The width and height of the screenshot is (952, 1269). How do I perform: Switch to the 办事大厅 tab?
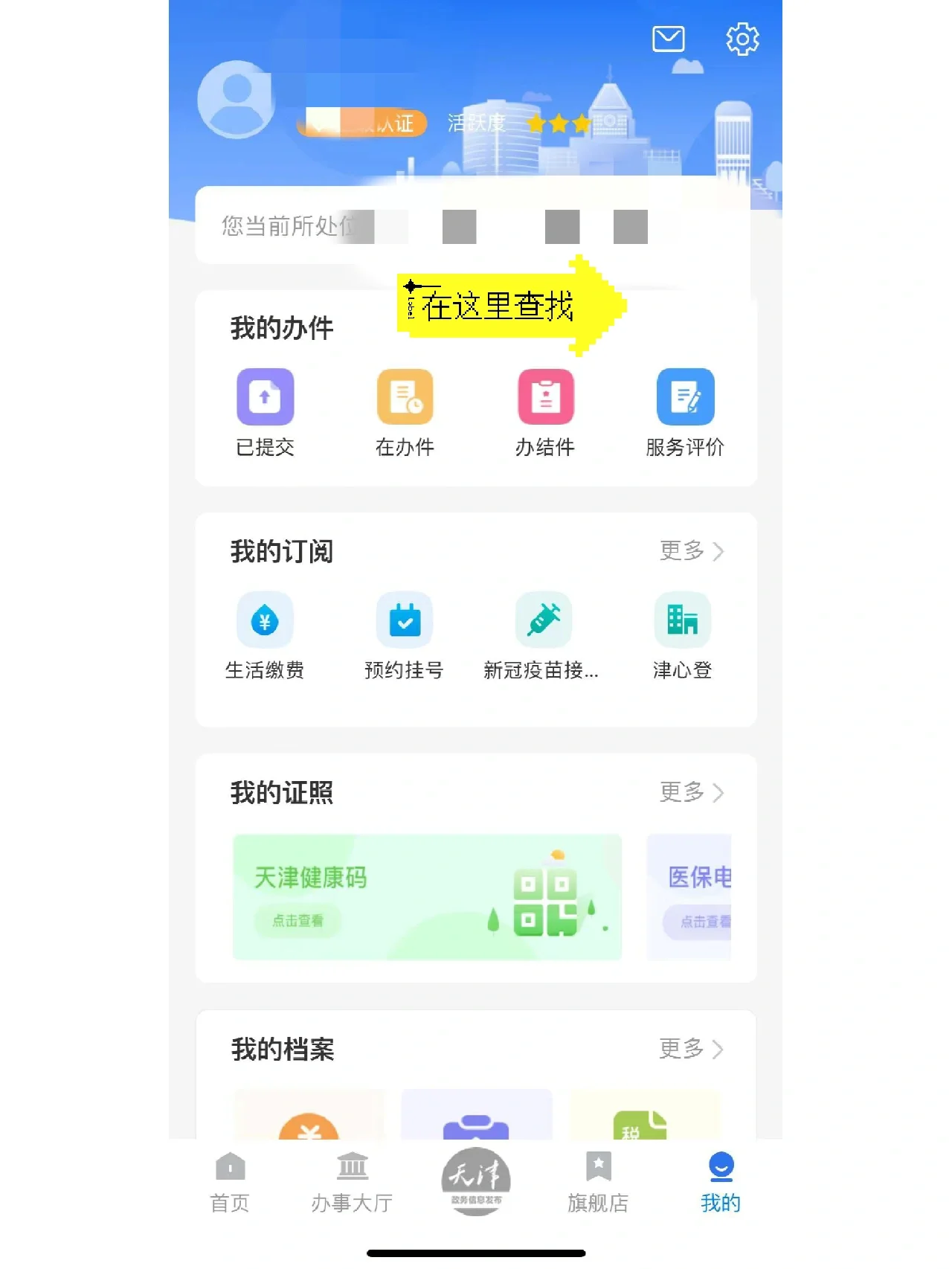[352, 1183]
